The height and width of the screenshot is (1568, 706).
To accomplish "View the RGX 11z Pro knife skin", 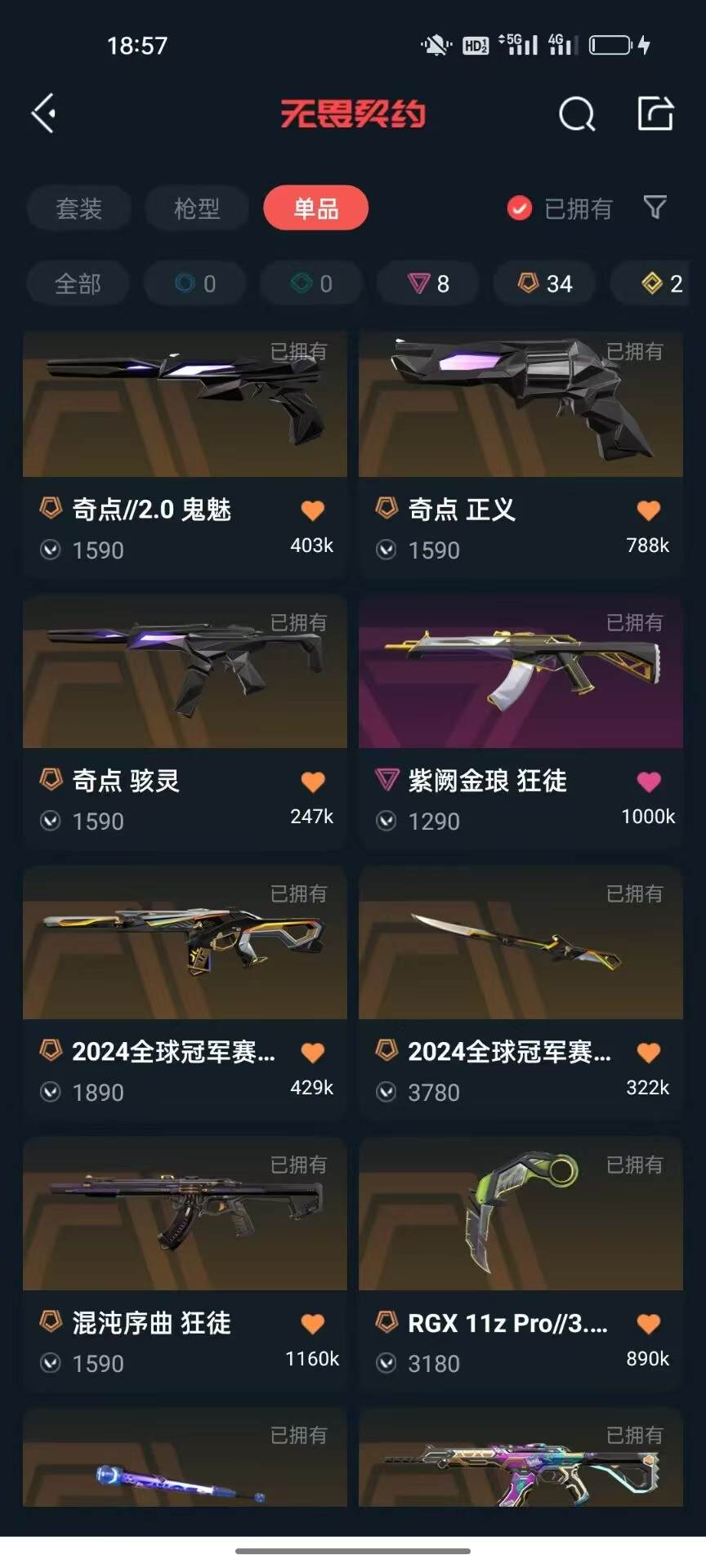I will [x=520, y=1216].
